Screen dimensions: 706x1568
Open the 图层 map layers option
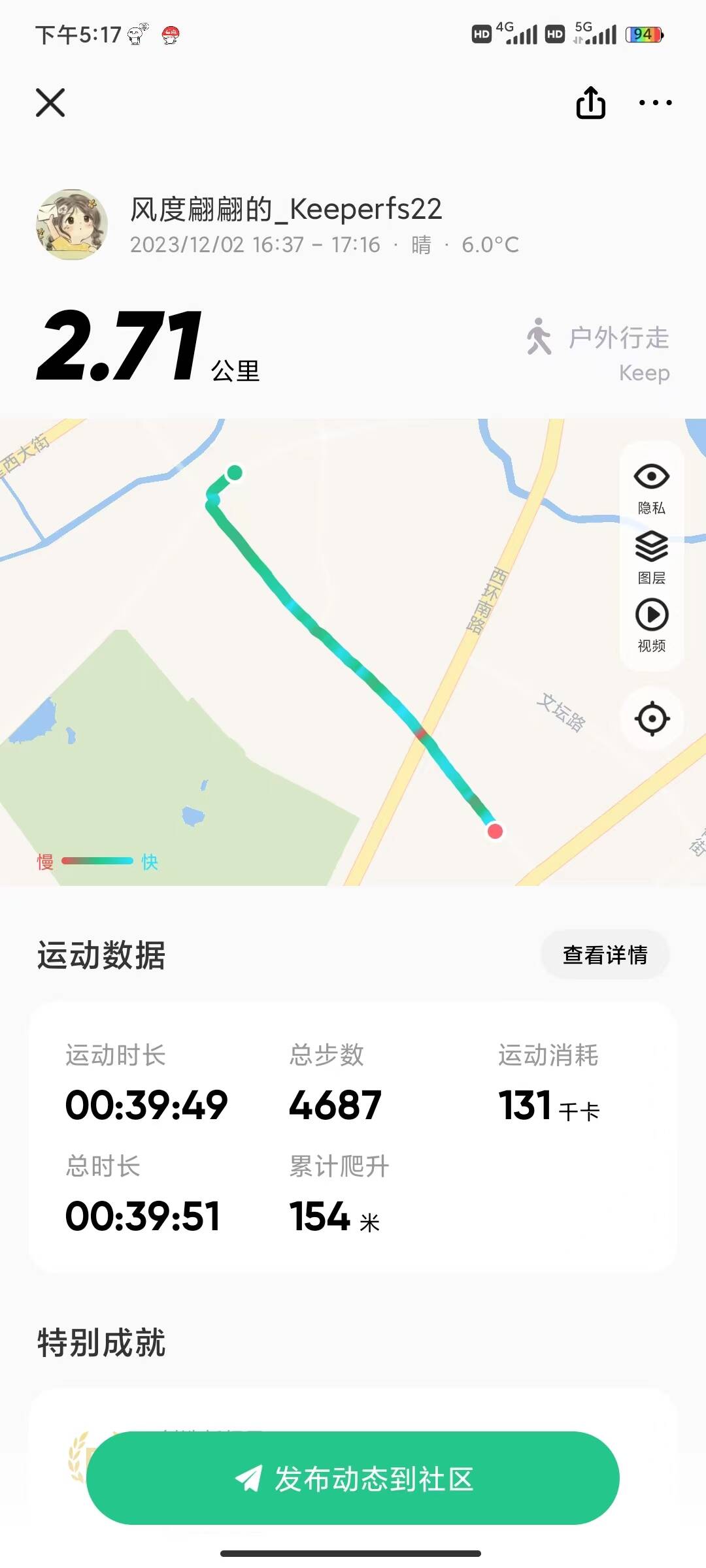[651, 557]
